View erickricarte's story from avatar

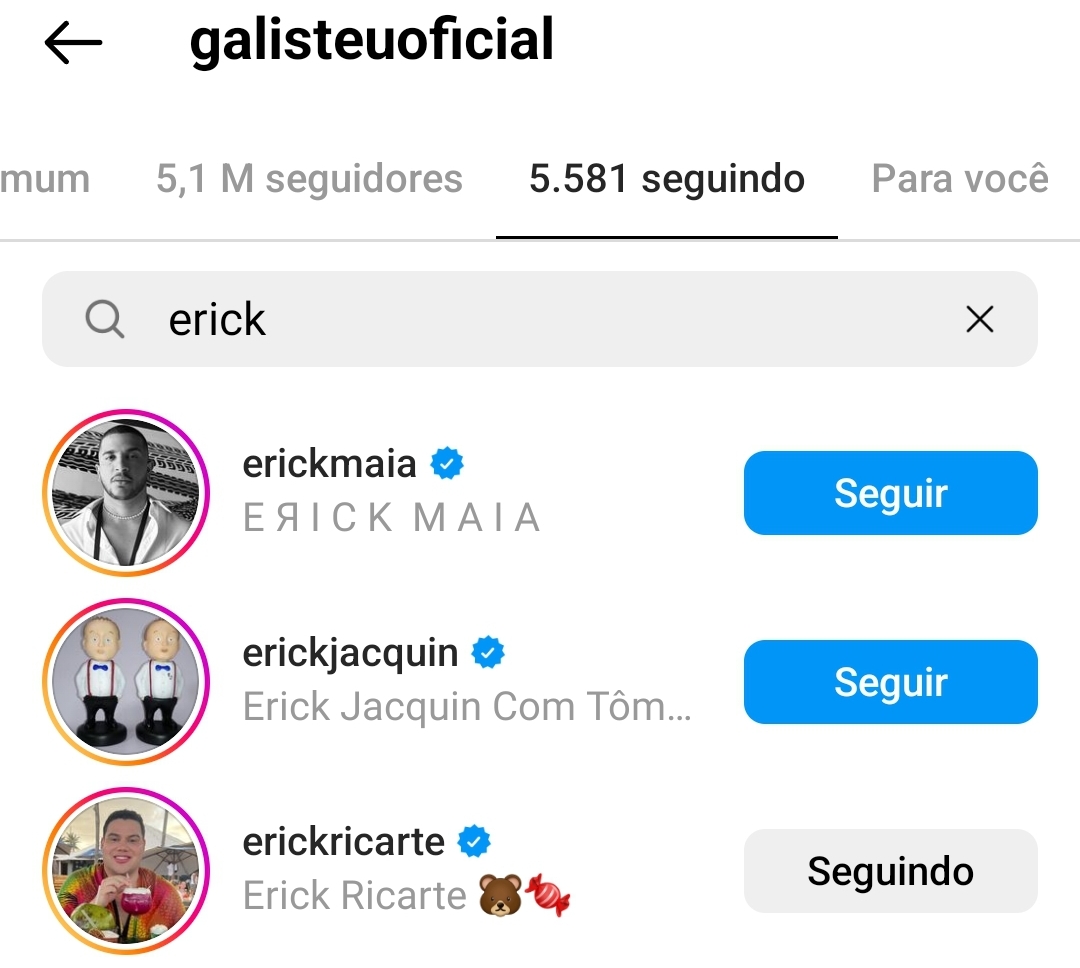(126, 871)
